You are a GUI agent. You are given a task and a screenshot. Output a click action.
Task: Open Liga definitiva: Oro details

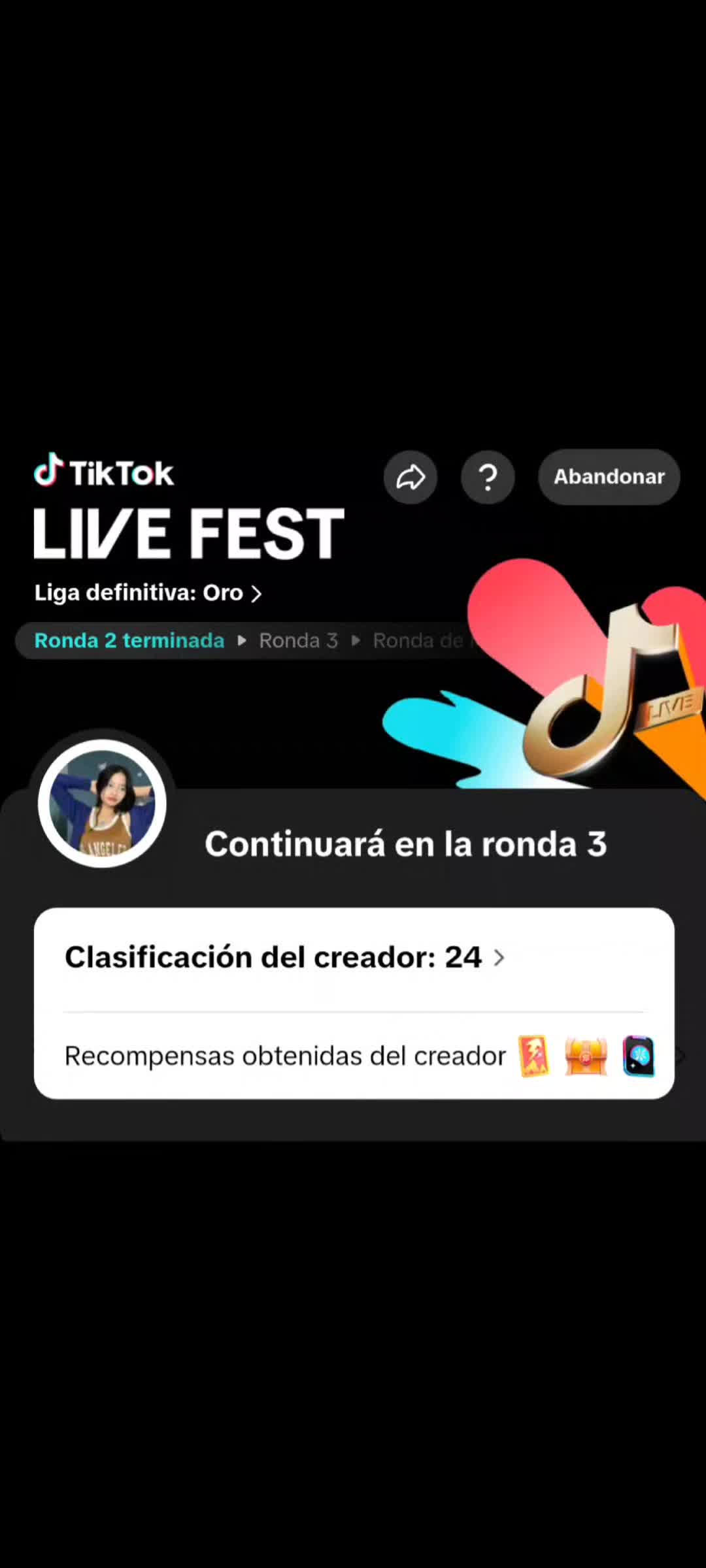[x=148, y=593]
